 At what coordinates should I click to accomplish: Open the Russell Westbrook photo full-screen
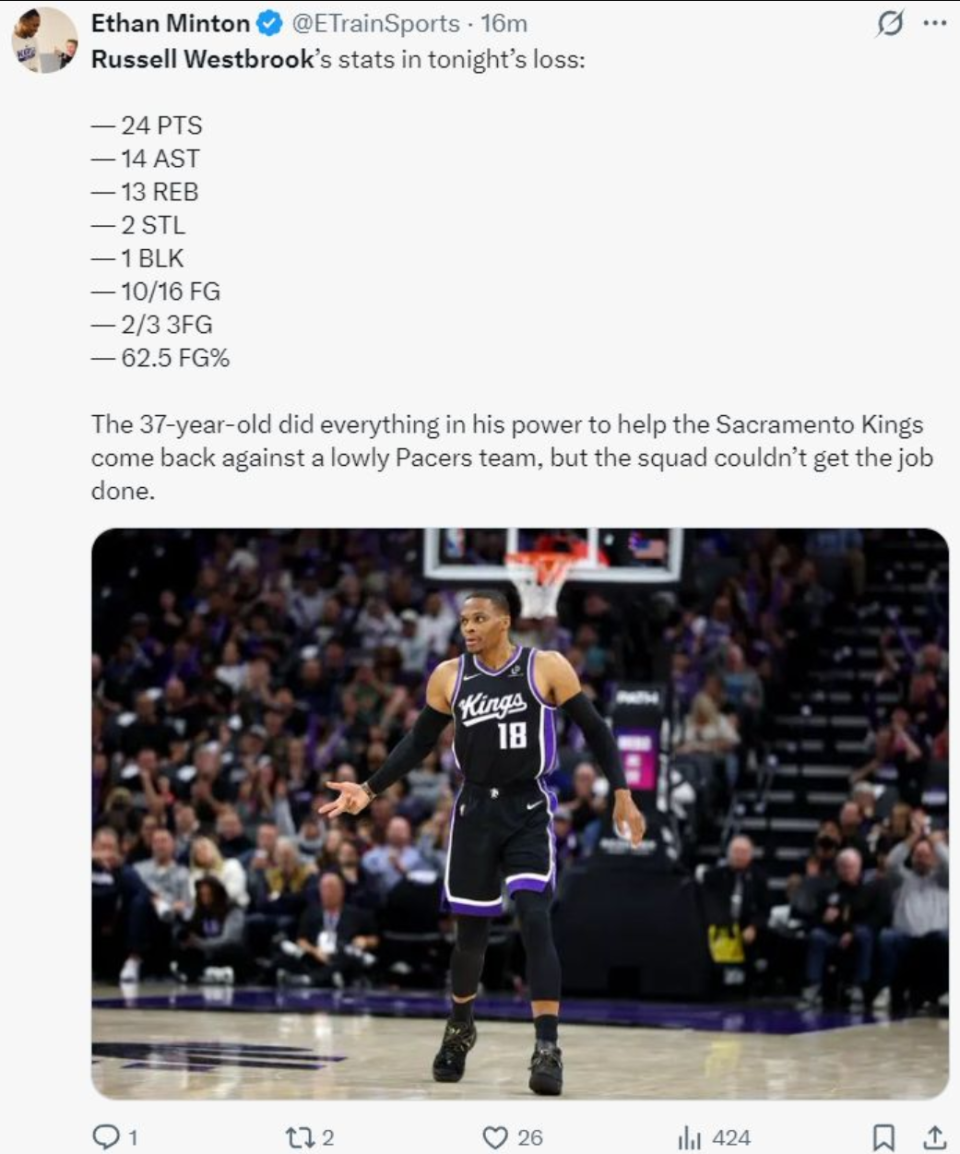[x=519, y=813]
